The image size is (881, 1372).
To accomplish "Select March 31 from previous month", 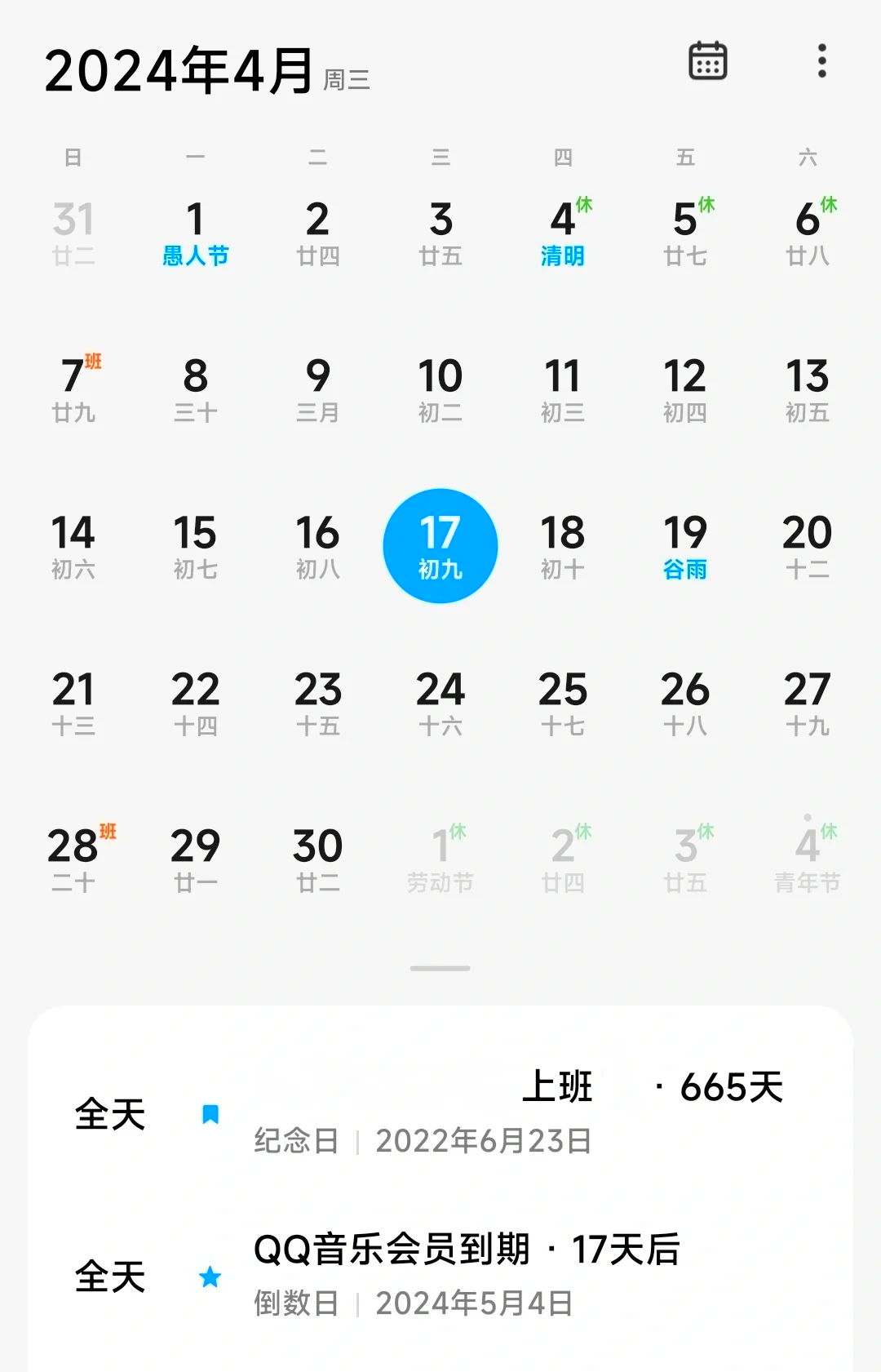I will 73,233.
